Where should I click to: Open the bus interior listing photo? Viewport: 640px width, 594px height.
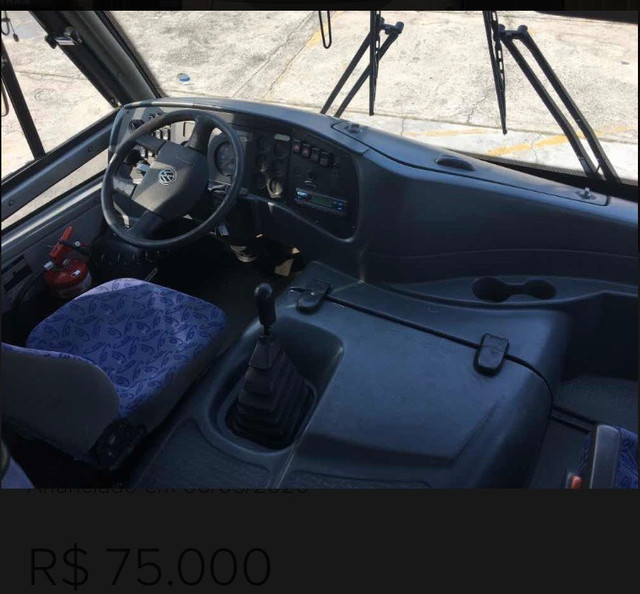point(320,250)
